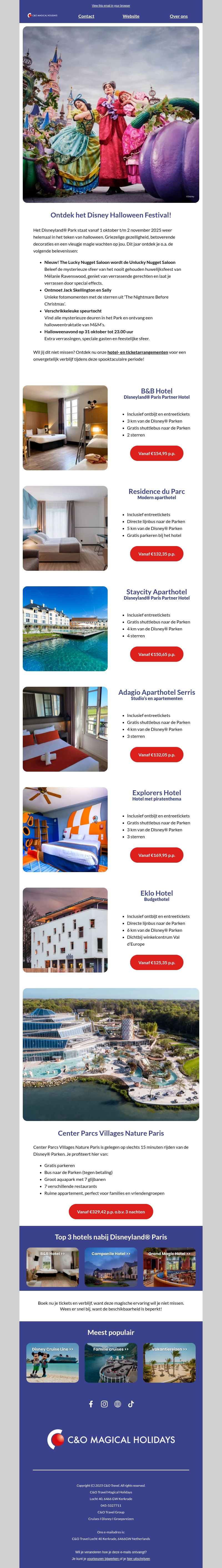The image size is (222, 1568).
Task: Open the Website link in header
Action: 131,16
